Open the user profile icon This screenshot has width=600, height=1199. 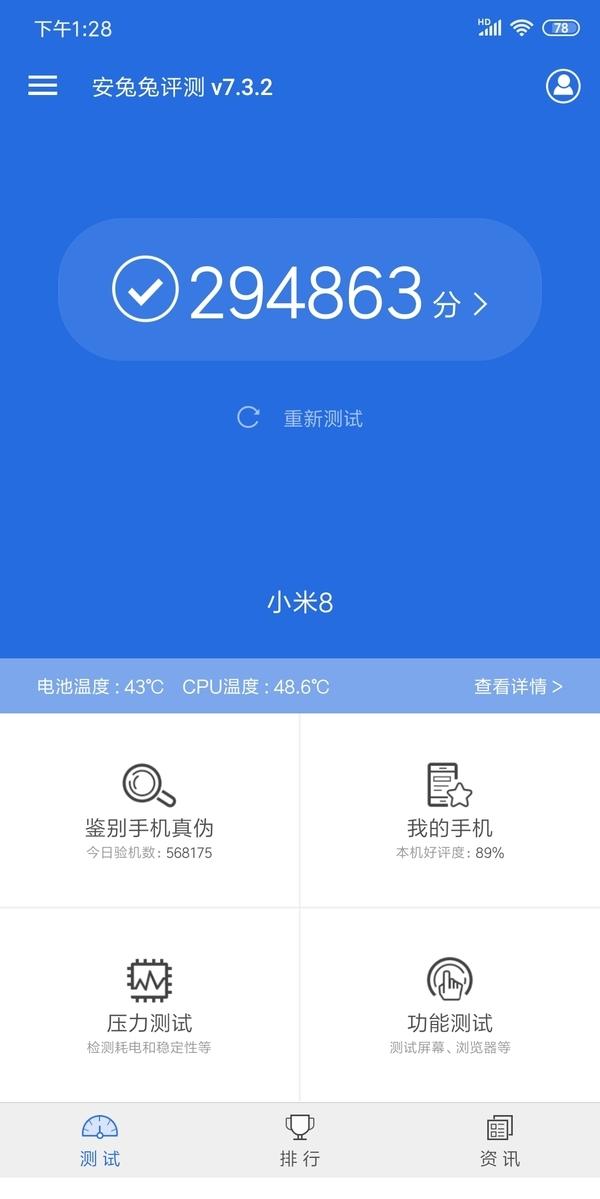point(563,86)
